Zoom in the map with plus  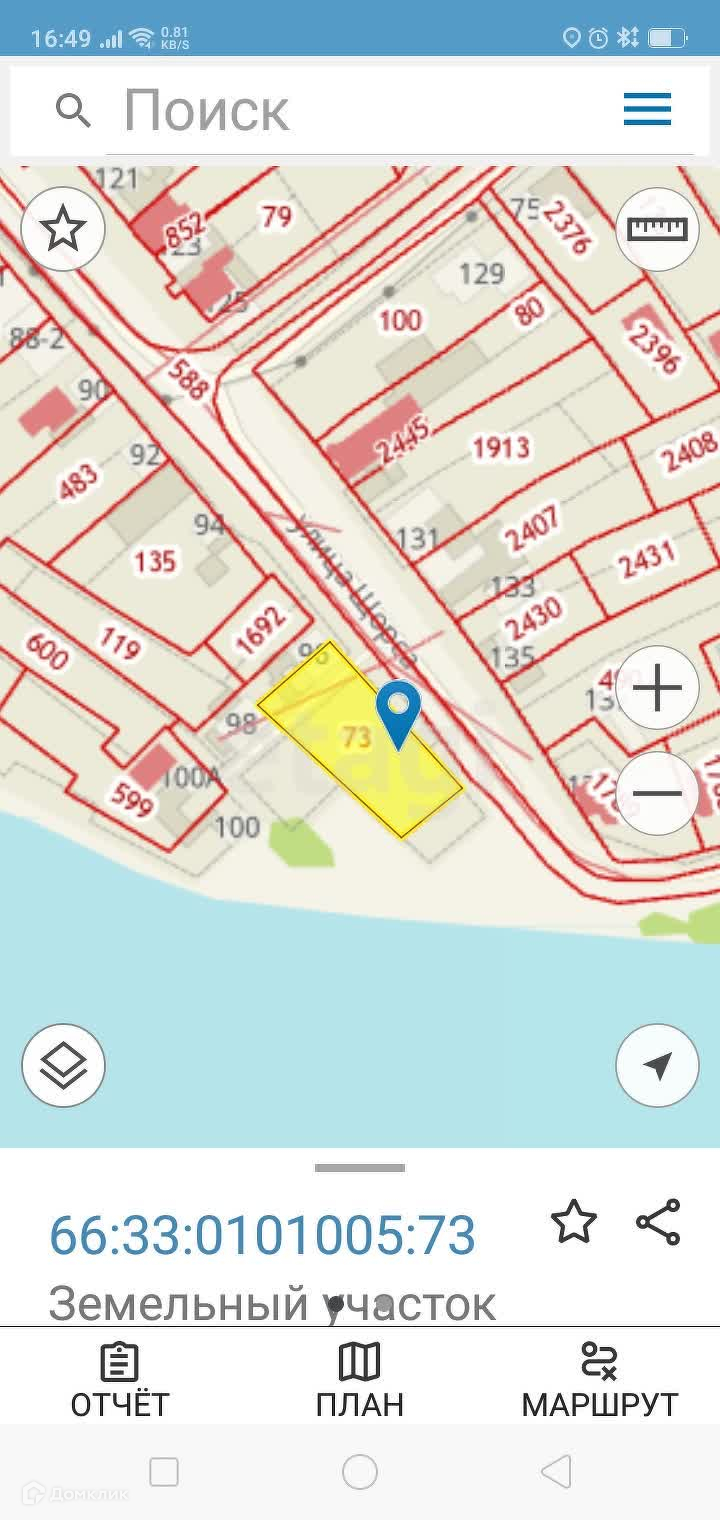pyautogui.click(x=657, y=689)
